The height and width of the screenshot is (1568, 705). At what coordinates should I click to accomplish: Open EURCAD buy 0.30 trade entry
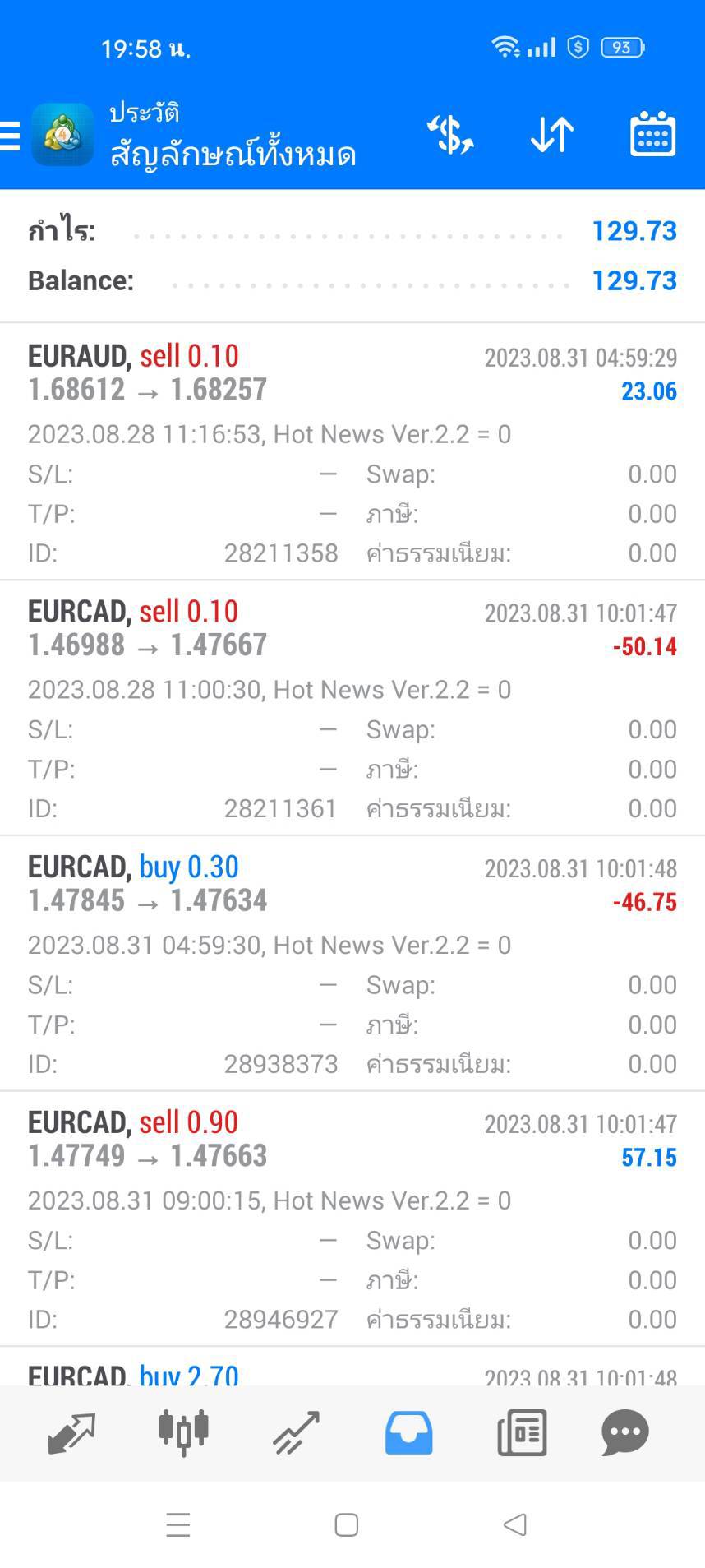[352, 964]
